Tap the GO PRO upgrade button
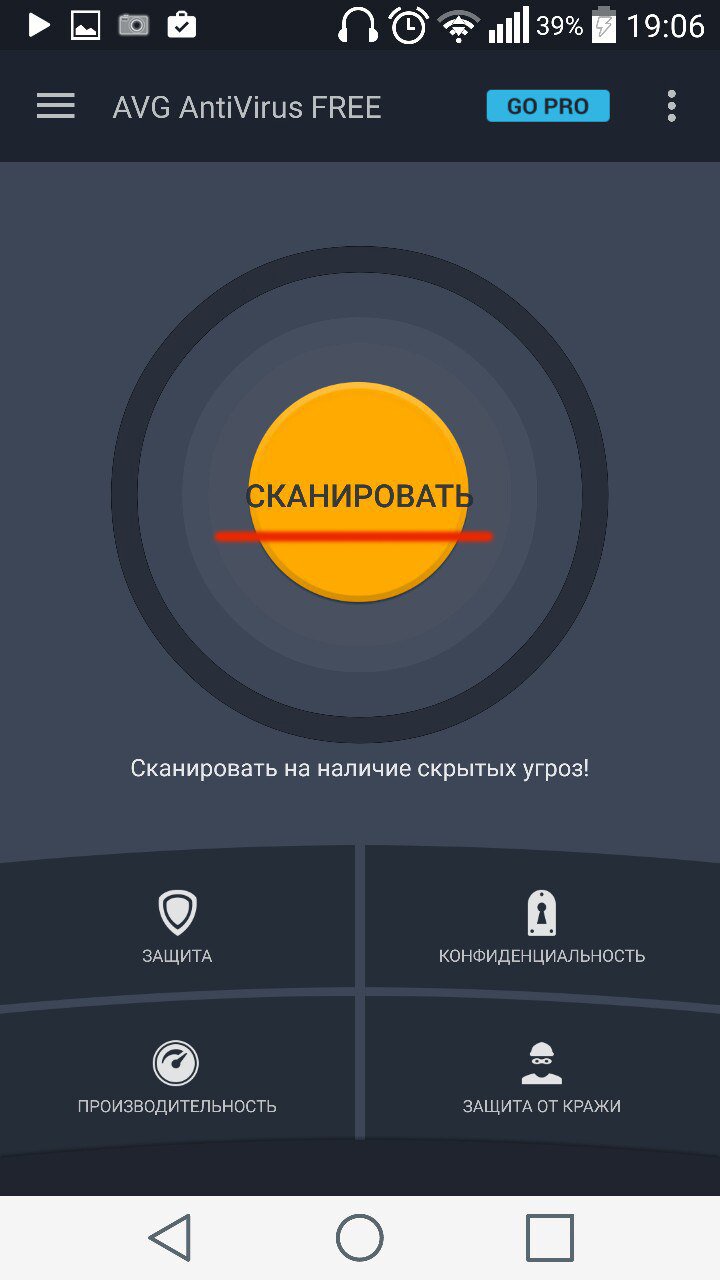The image size is (720, 1280). (x=548, y=106)
